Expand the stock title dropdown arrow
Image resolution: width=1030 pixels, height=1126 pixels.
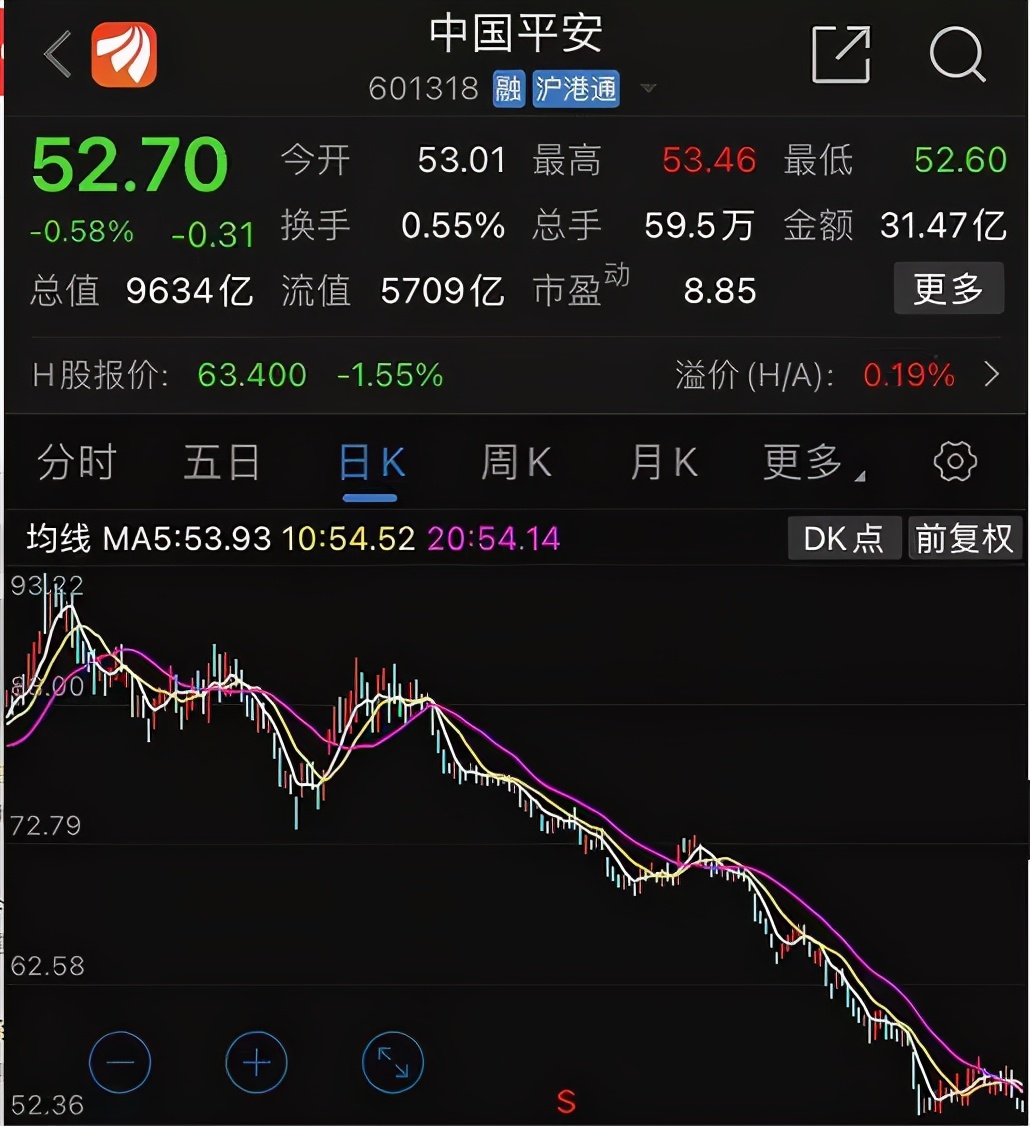pyautogui.click(x=648, y=88)
